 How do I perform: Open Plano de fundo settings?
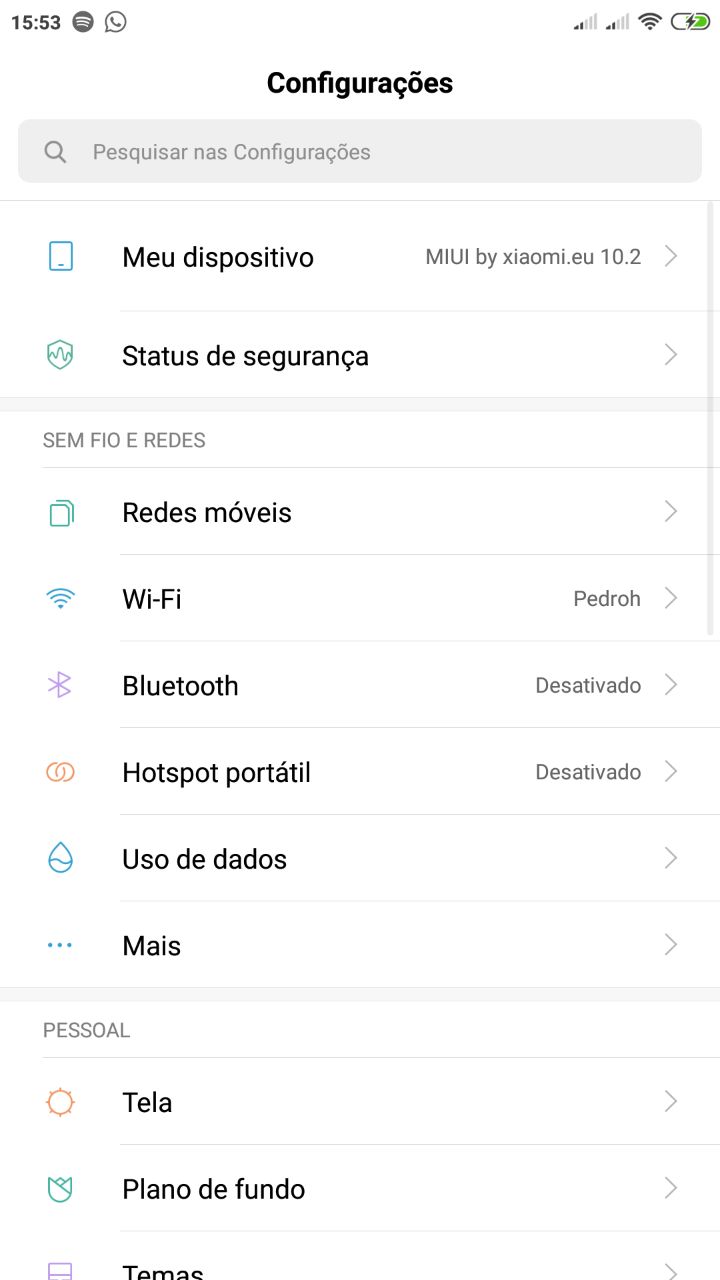360,1189
